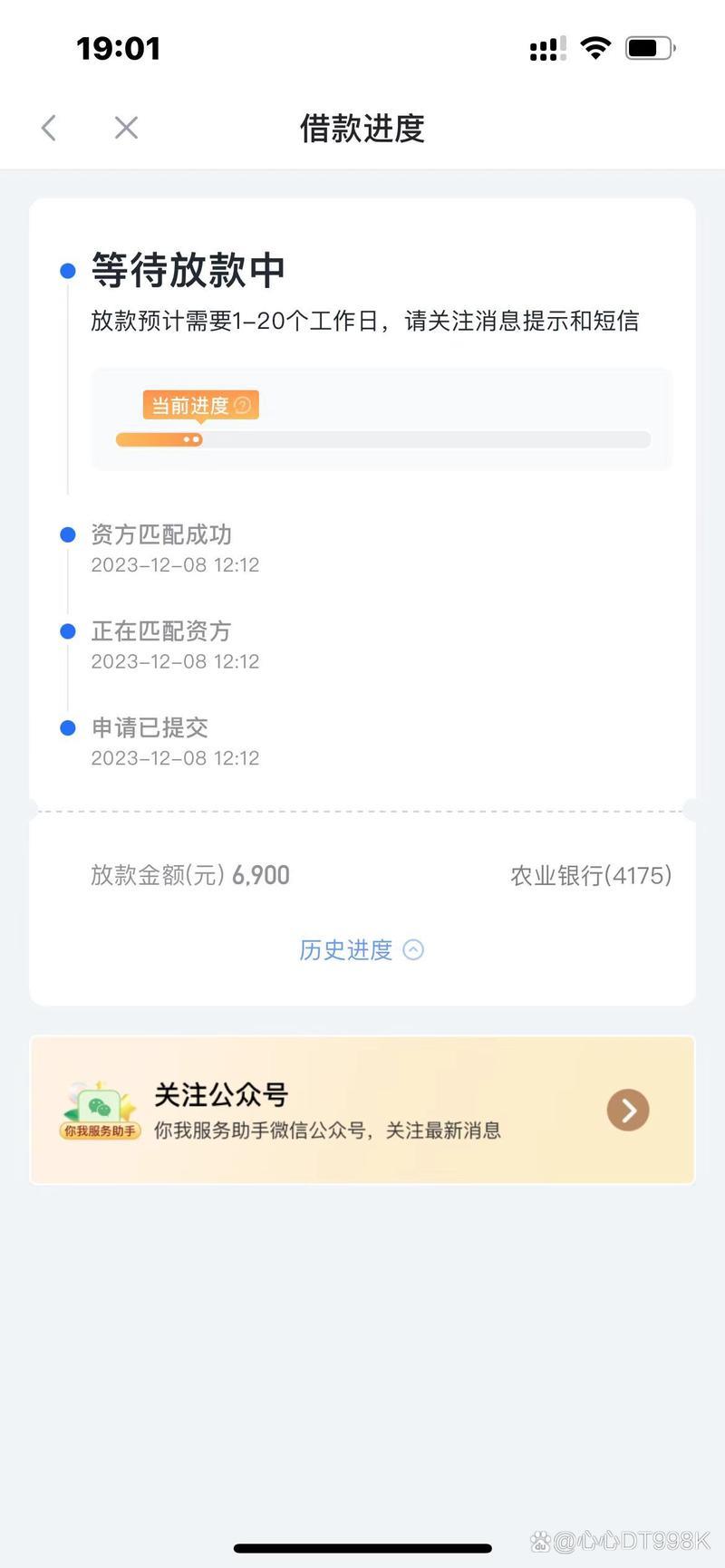The width and height of the screenshot is (725, 1568).
Task: Tap the 放款金额 6,900 amount
Action: (x=190, y=875)
